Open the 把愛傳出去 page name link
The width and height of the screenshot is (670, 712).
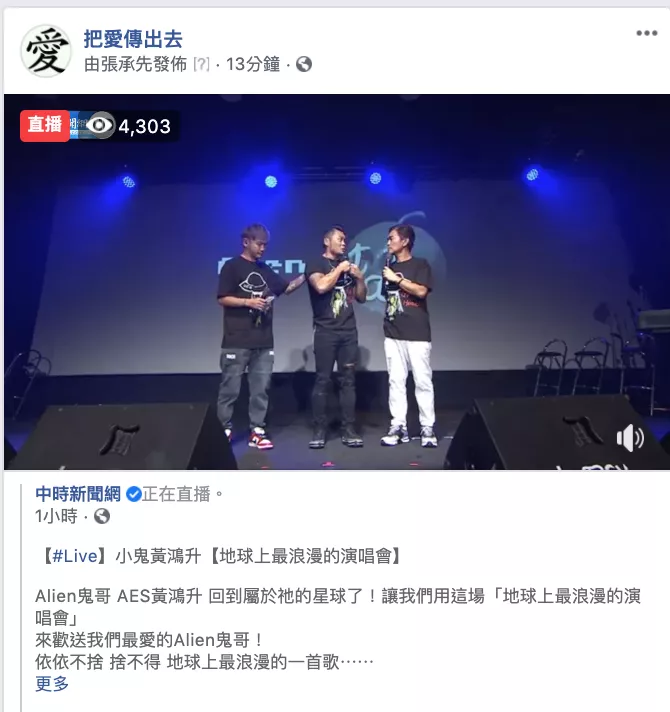click(133, 39)
